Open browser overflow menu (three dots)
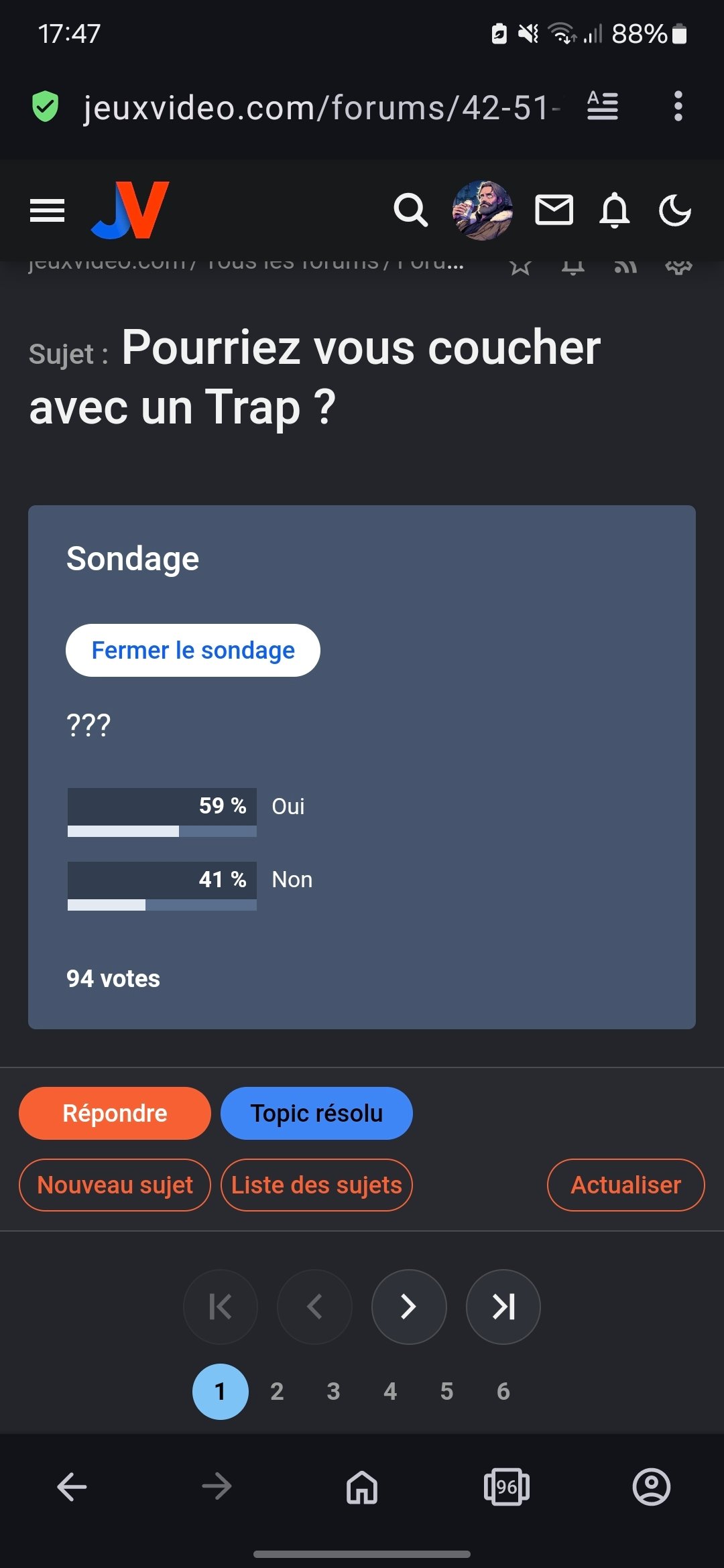The image size is (724, 1568). tap(678, 107)
